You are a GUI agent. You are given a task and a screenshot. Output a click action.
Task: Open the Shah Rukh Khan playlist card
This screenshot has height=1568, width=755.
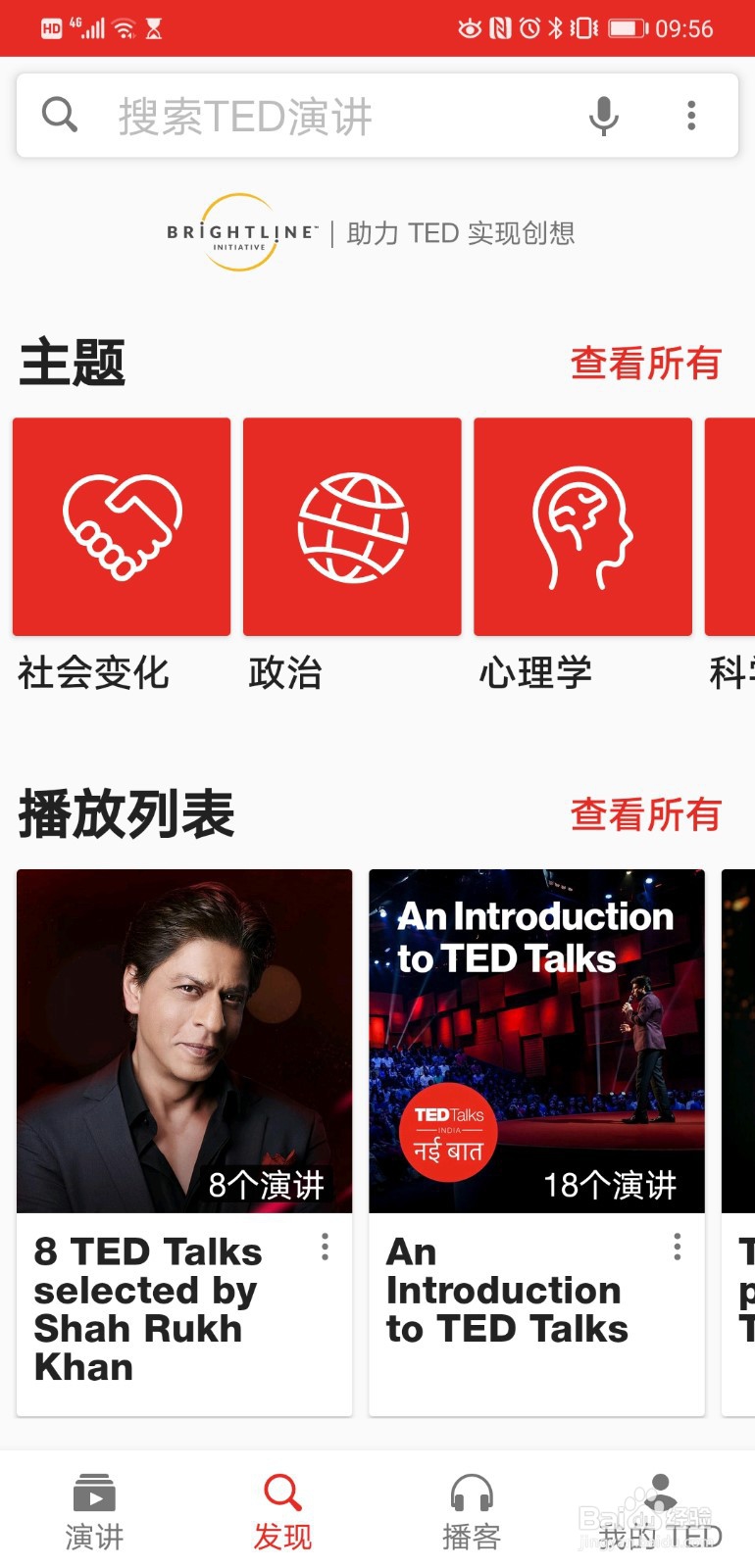[184, 1041]
